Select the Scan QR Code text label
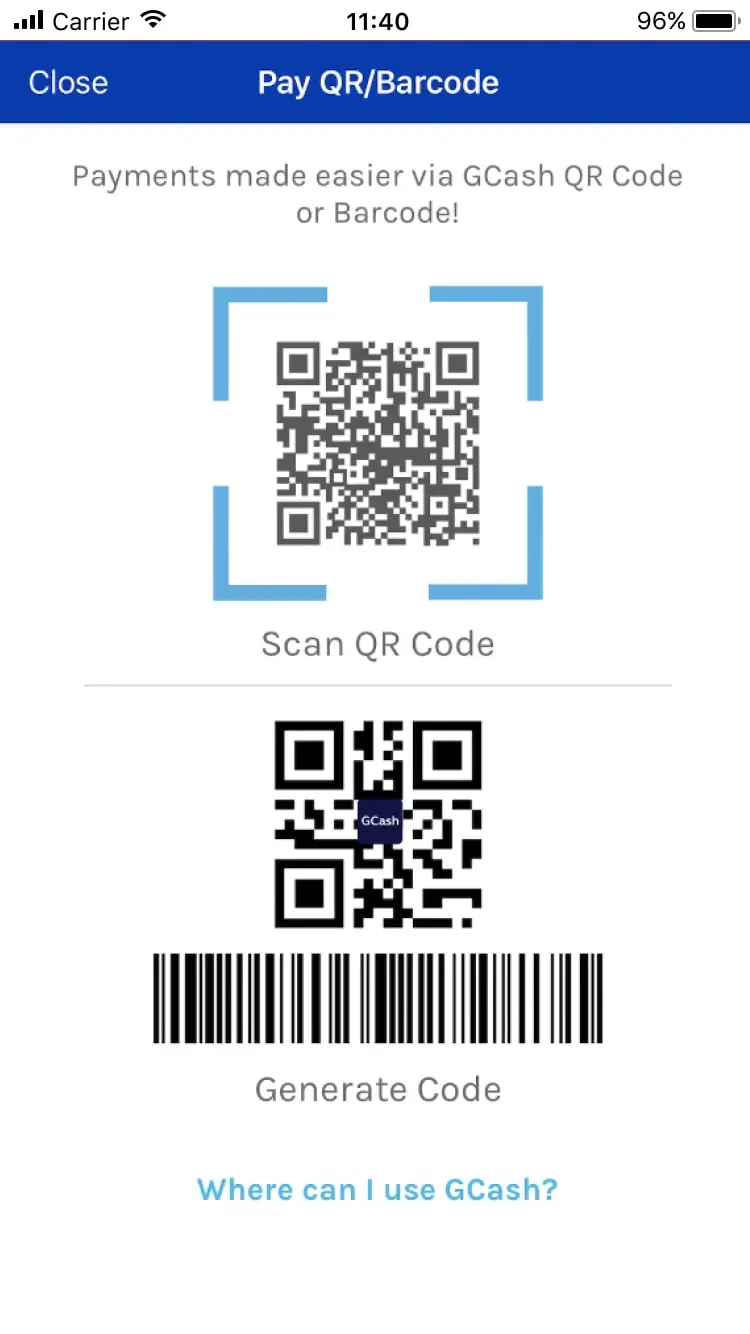This screenshot has height=1334, width=750. (377, 644)
